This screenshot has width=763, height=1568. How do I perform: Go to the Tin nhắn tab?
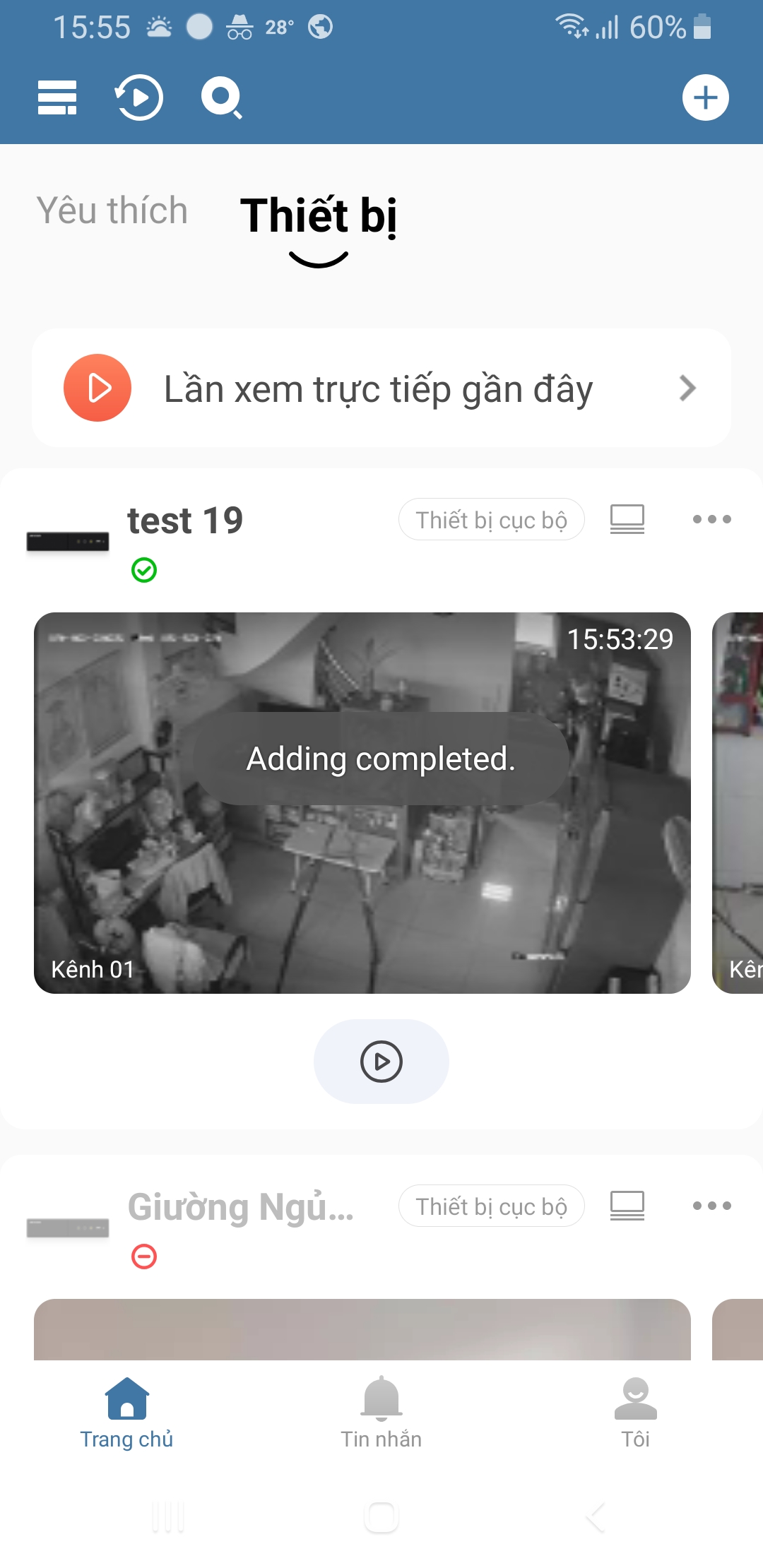tap(381, 1413)
